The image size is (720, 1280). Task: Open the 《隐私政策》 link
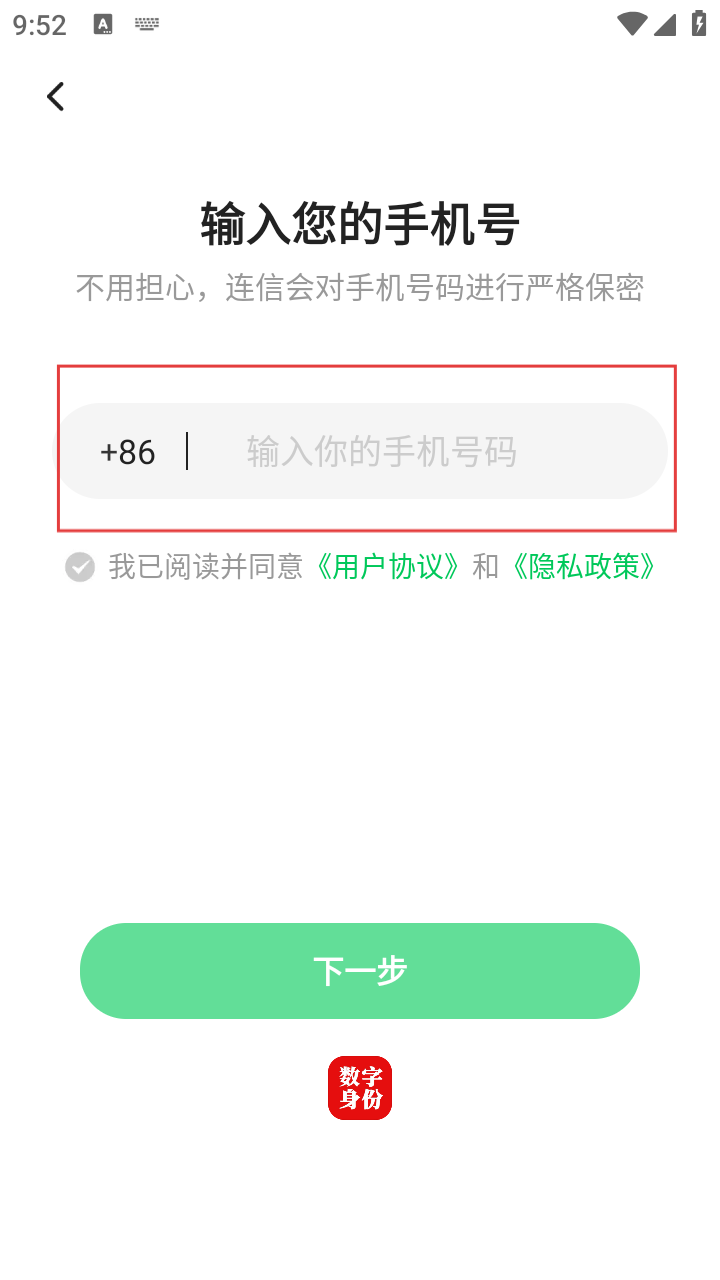(x=584, y=567)
